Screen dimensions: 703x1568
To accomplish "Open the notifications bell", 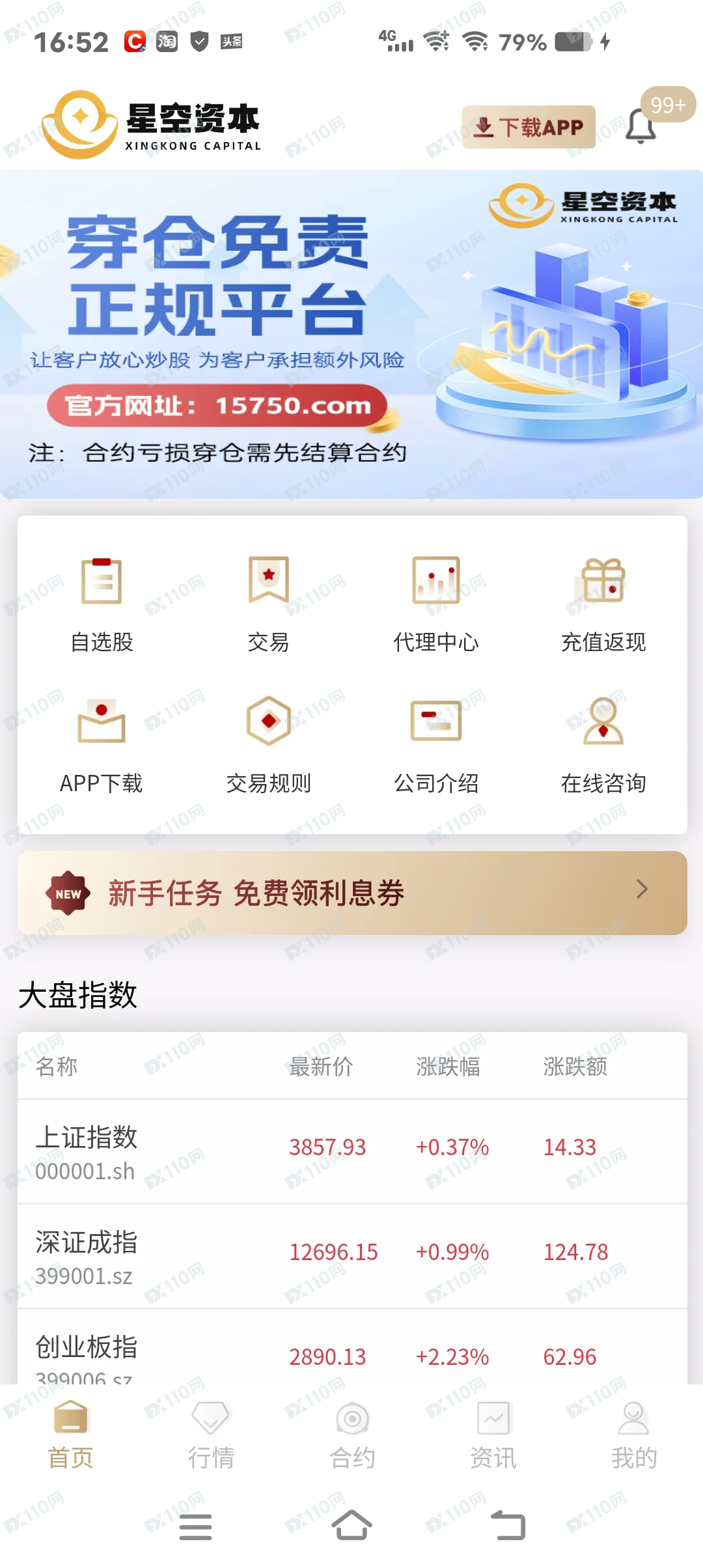I will point(641,126).
